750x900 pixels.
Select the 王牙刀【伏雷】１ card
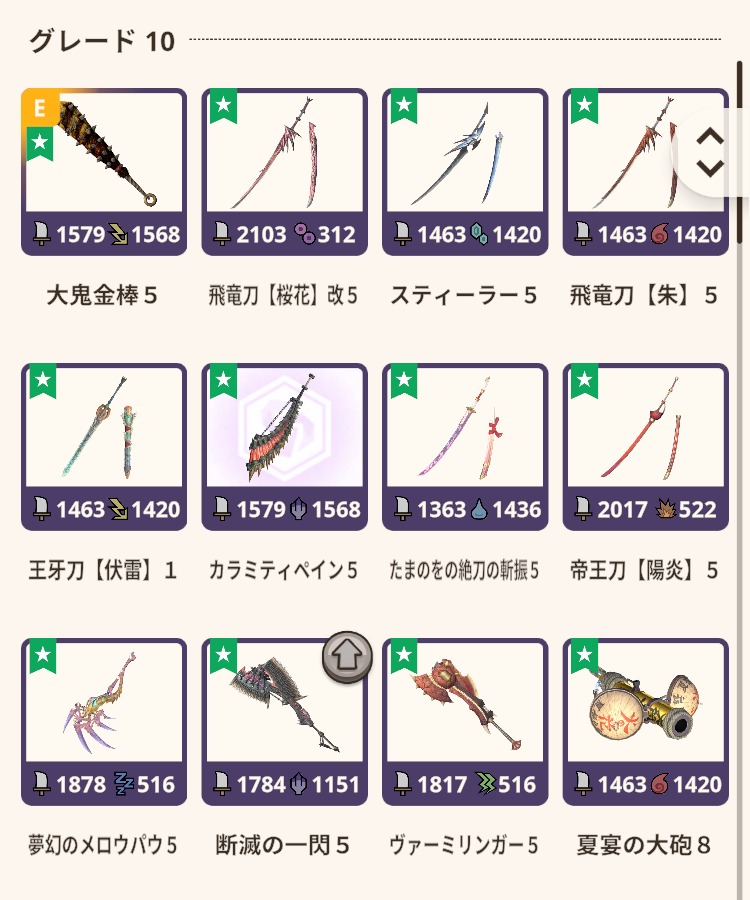coord(103,445)
